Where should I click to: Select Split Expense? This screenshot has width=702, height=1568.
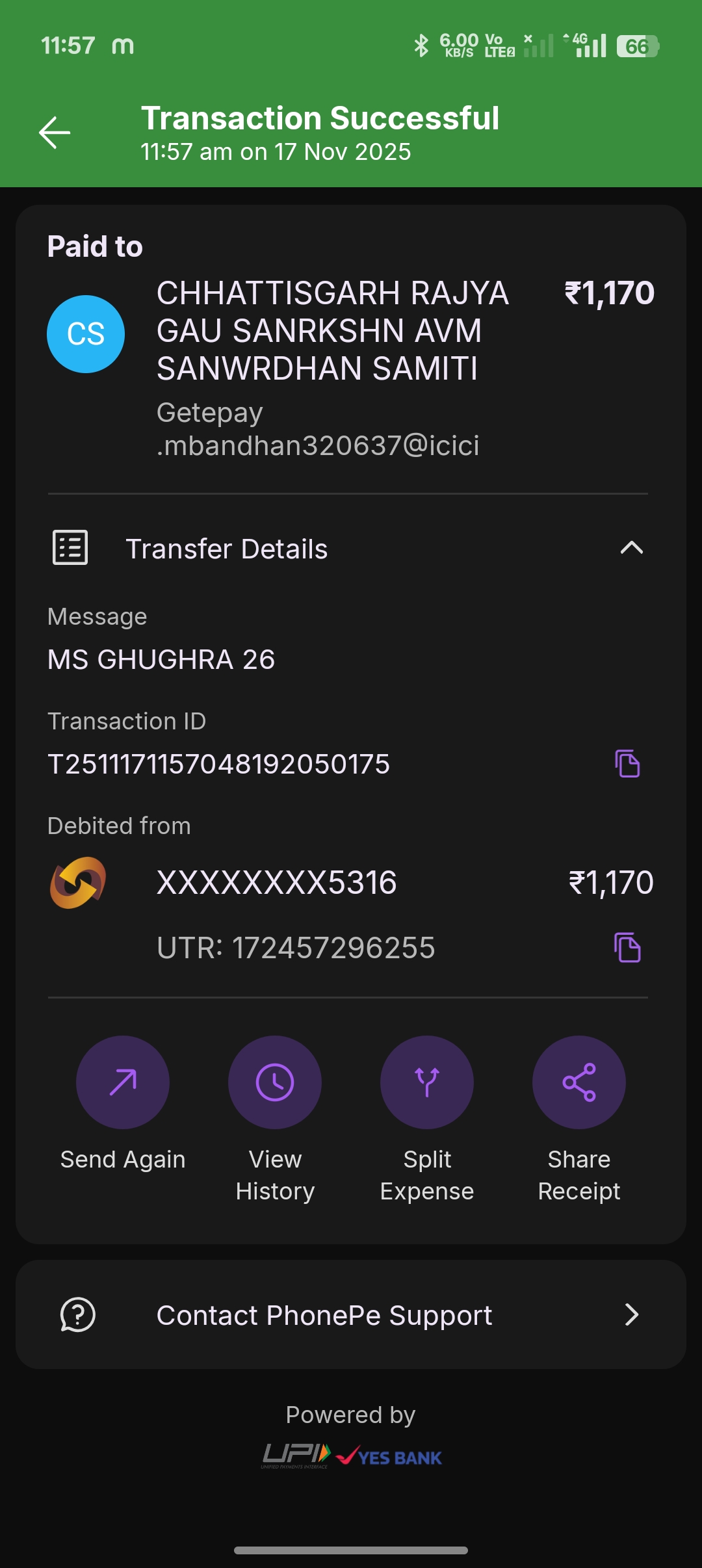coord(427,1082)
